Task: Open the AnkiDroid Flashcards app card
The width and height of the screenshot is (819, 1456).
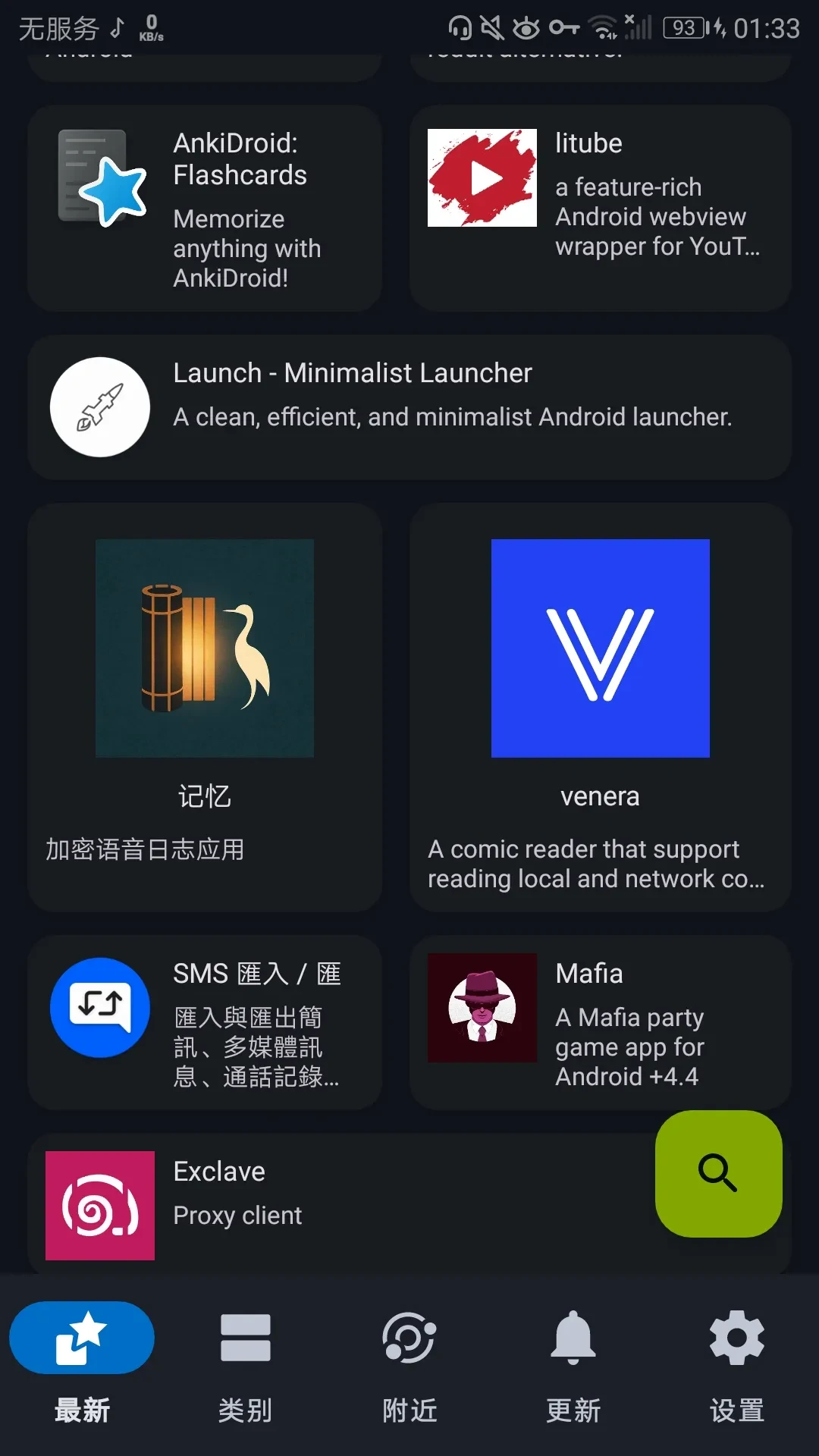Action: point(205,209)
